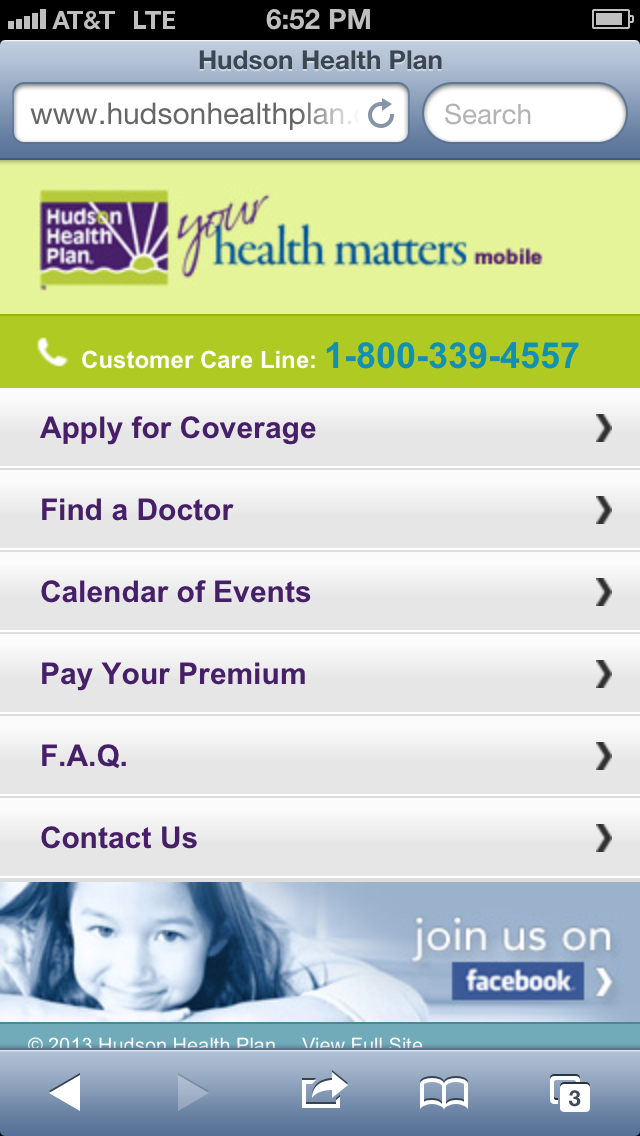Viewport: 640px width, 1136px height.
Task: Focus the Search field
Action: [524, 115]
